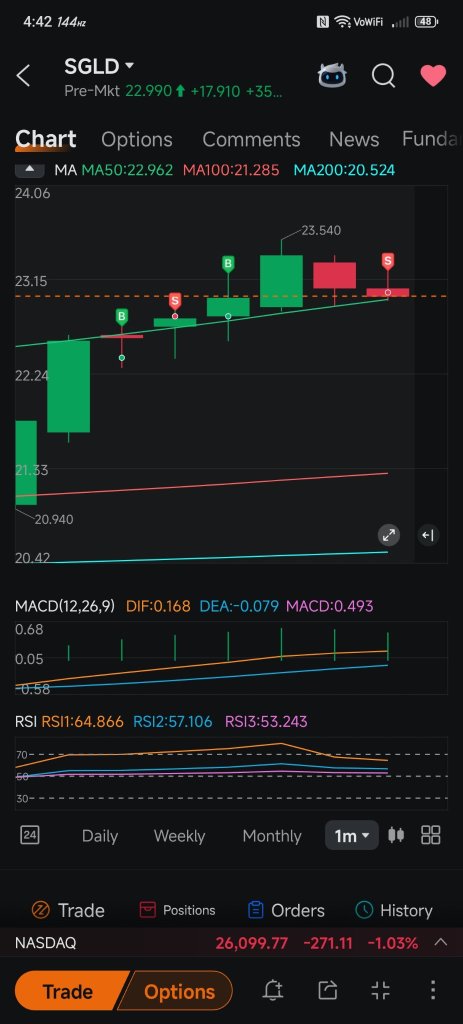Open the robot assistant icon
This screenshot has width=463, height=1024.
(x=332, y=76)
